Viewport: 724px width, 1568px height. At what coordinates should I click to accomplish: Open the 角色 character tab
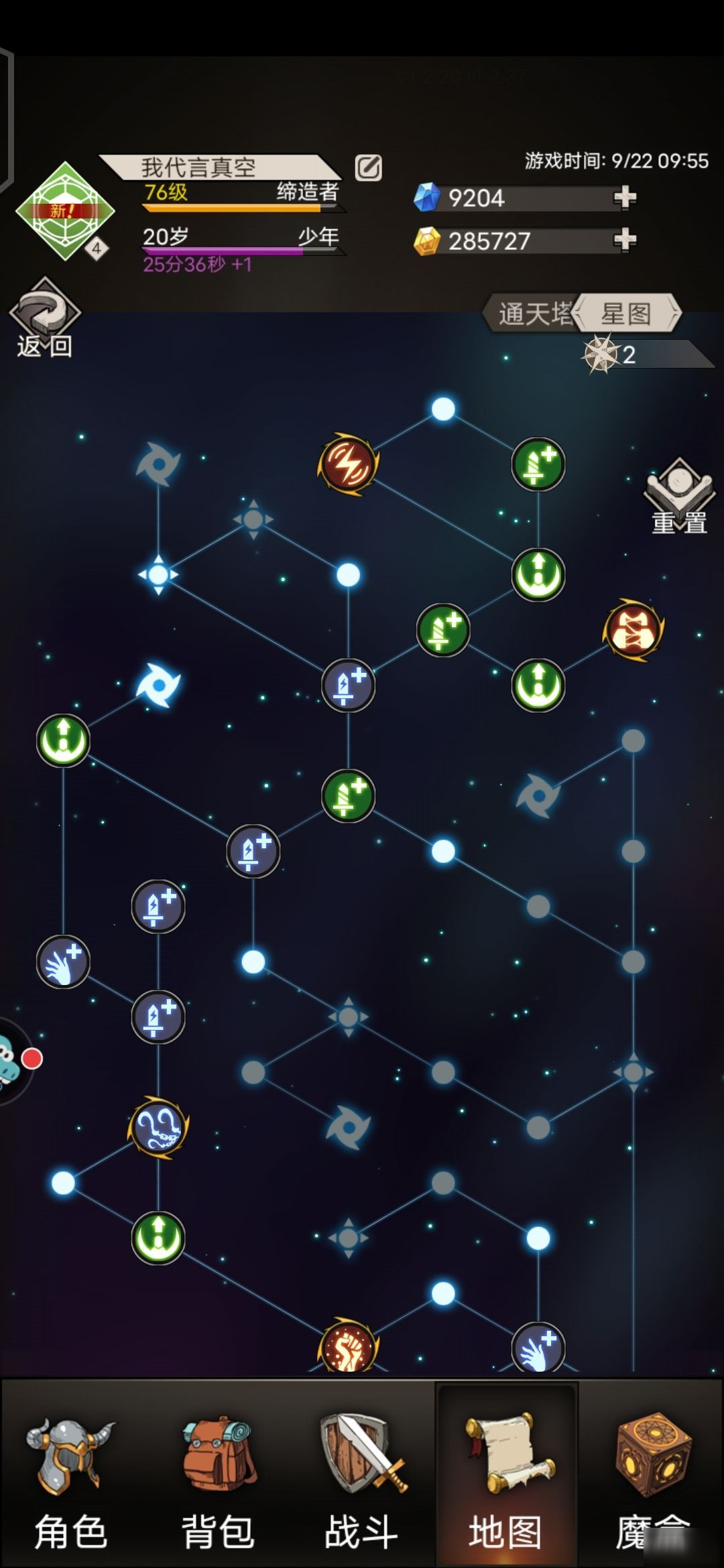[x=70, y=1478]
